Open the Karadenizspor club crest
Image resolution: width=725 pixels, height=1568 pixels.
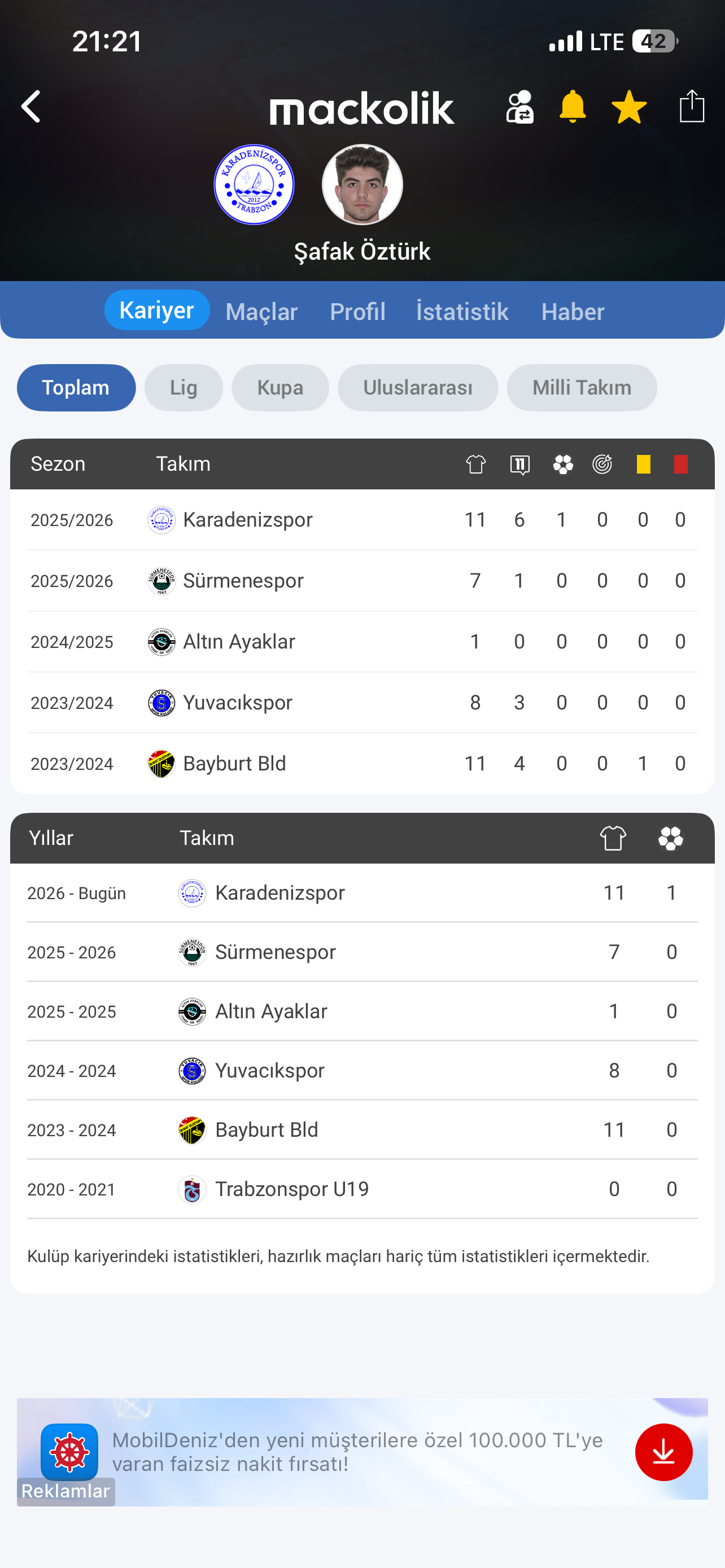click(x=254, y=185)
